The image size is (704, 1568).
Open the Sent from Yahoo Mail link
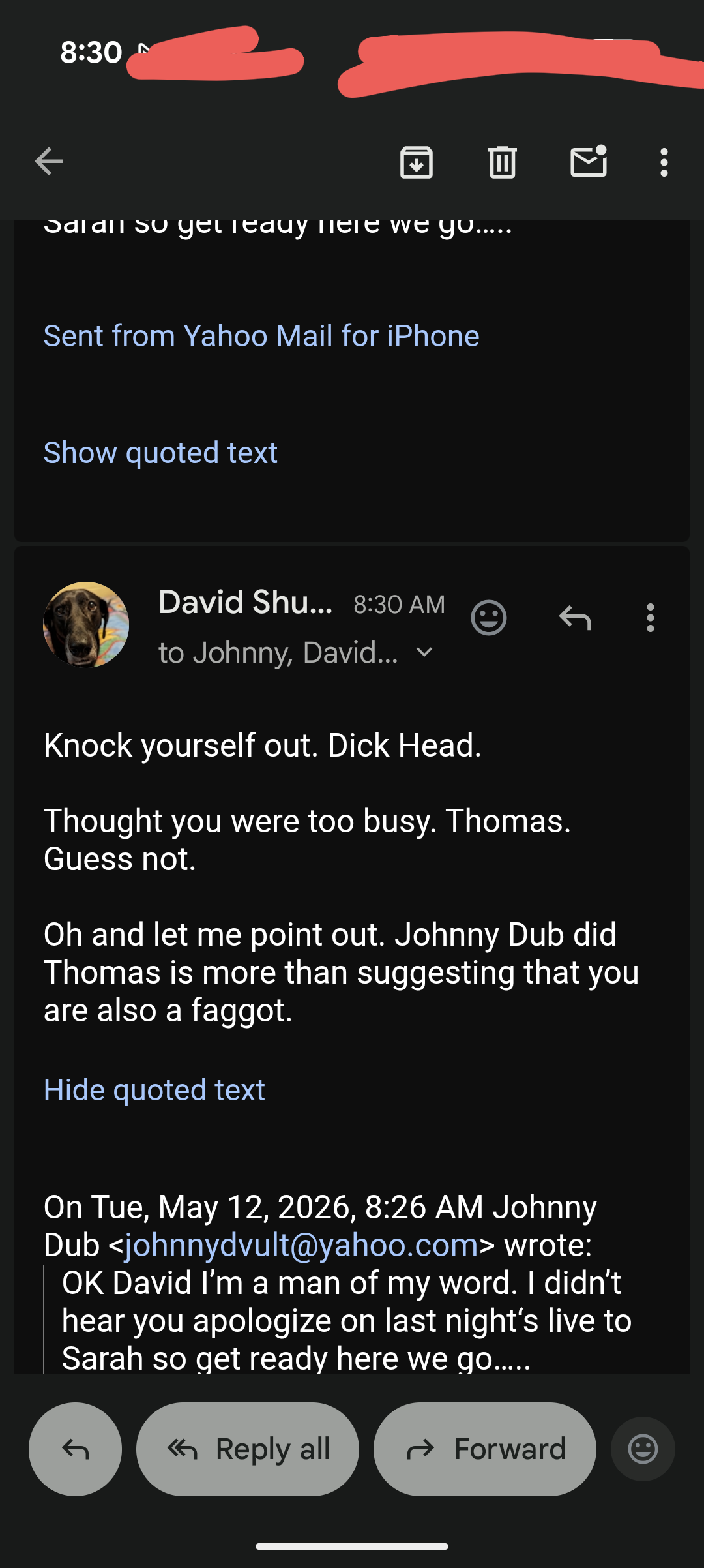(261, 337)
